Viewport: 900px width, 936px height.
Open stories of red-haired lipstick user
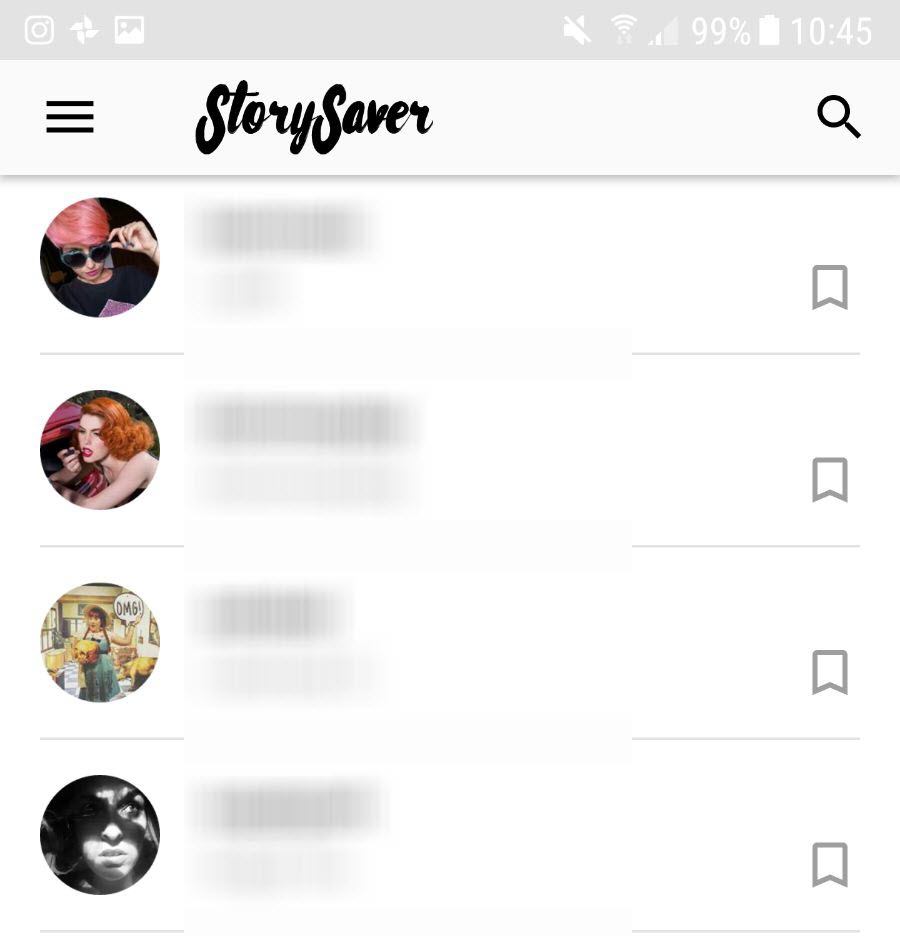coord(100,450)
